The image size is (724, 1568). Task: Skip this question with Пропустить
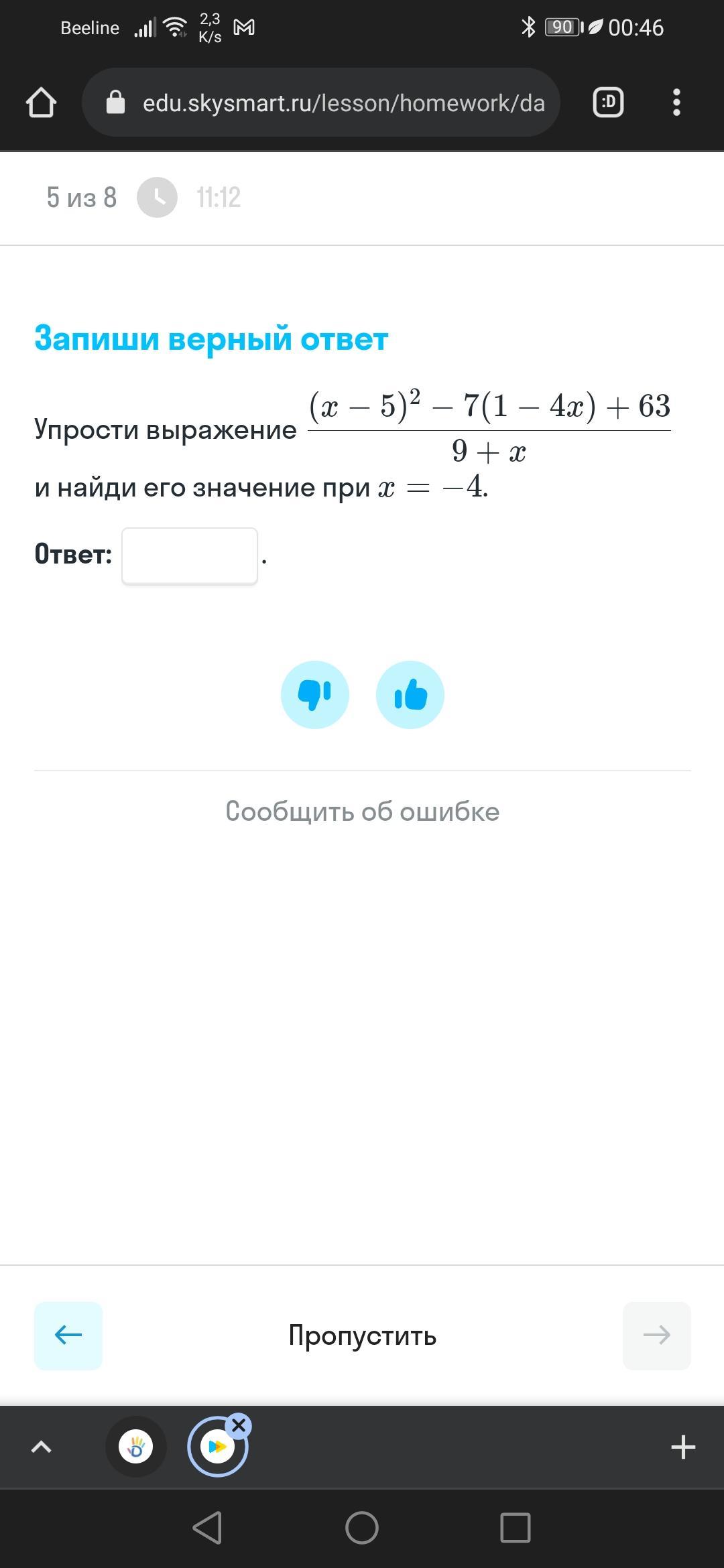(362, 1335)
